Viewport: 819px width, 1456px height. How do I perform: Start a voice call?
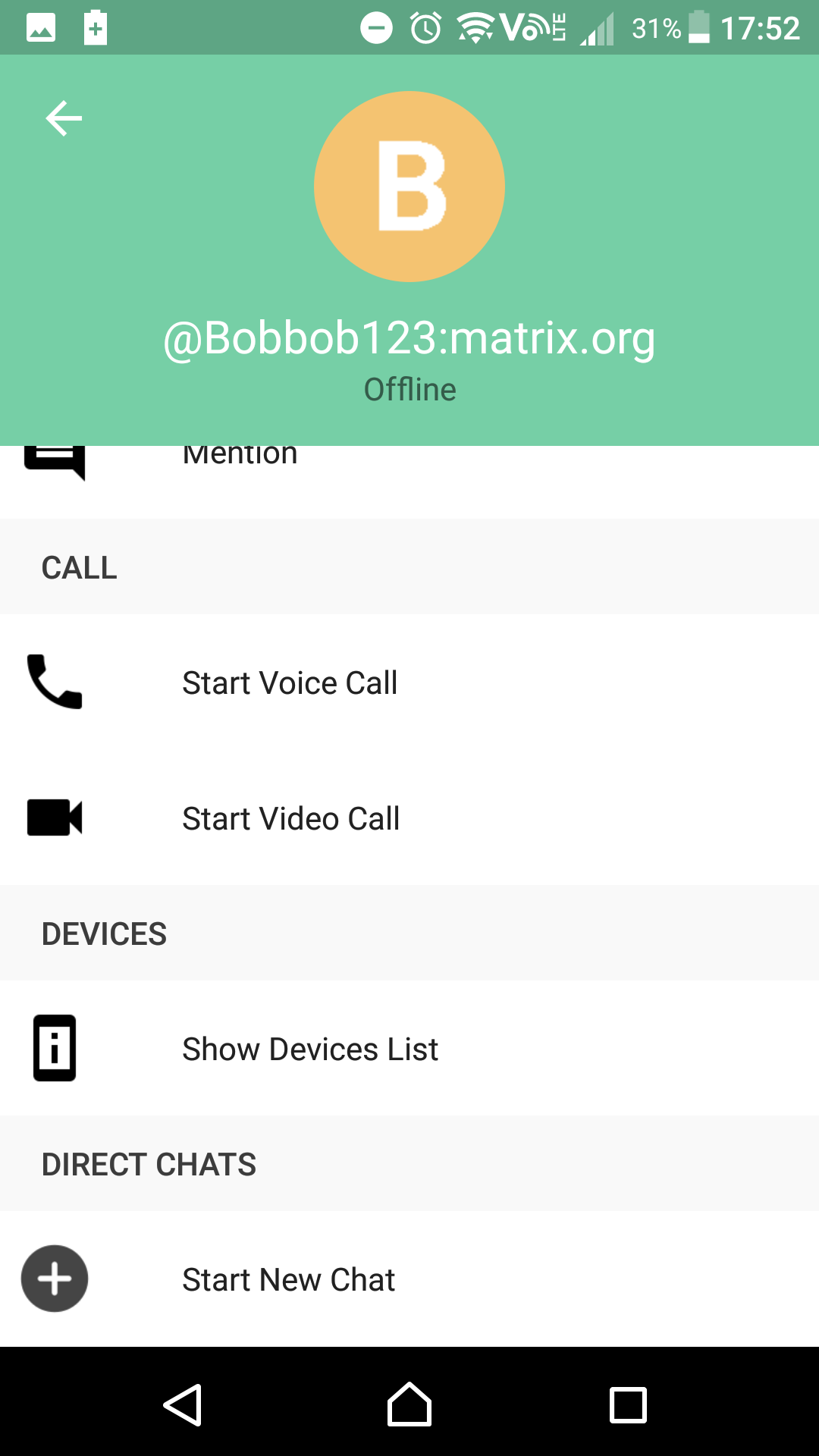click(x=290, y=682)
